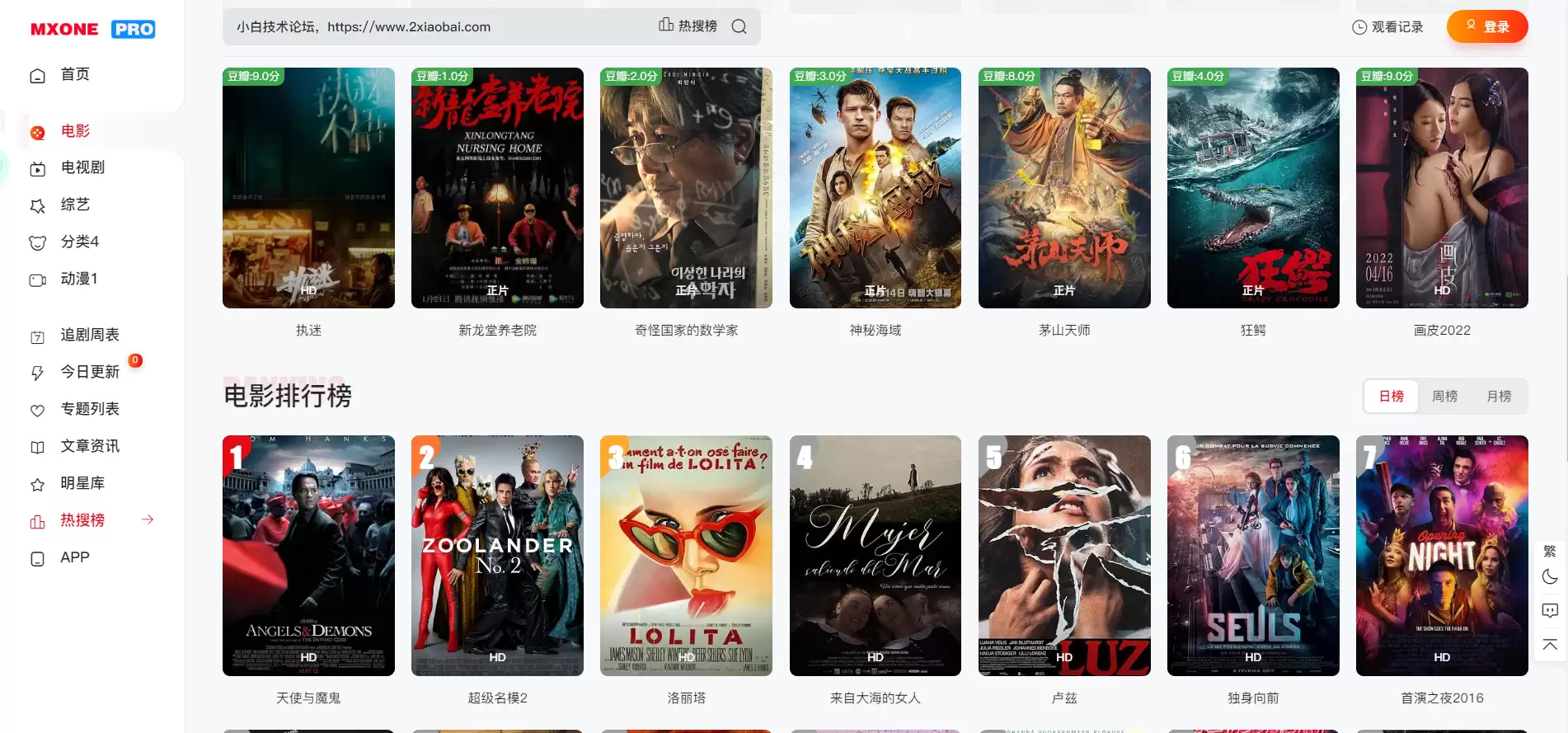The height and width of the screenshot is (733, 1568).
Task: Open 明星库 star library
Action: (82, 484)
